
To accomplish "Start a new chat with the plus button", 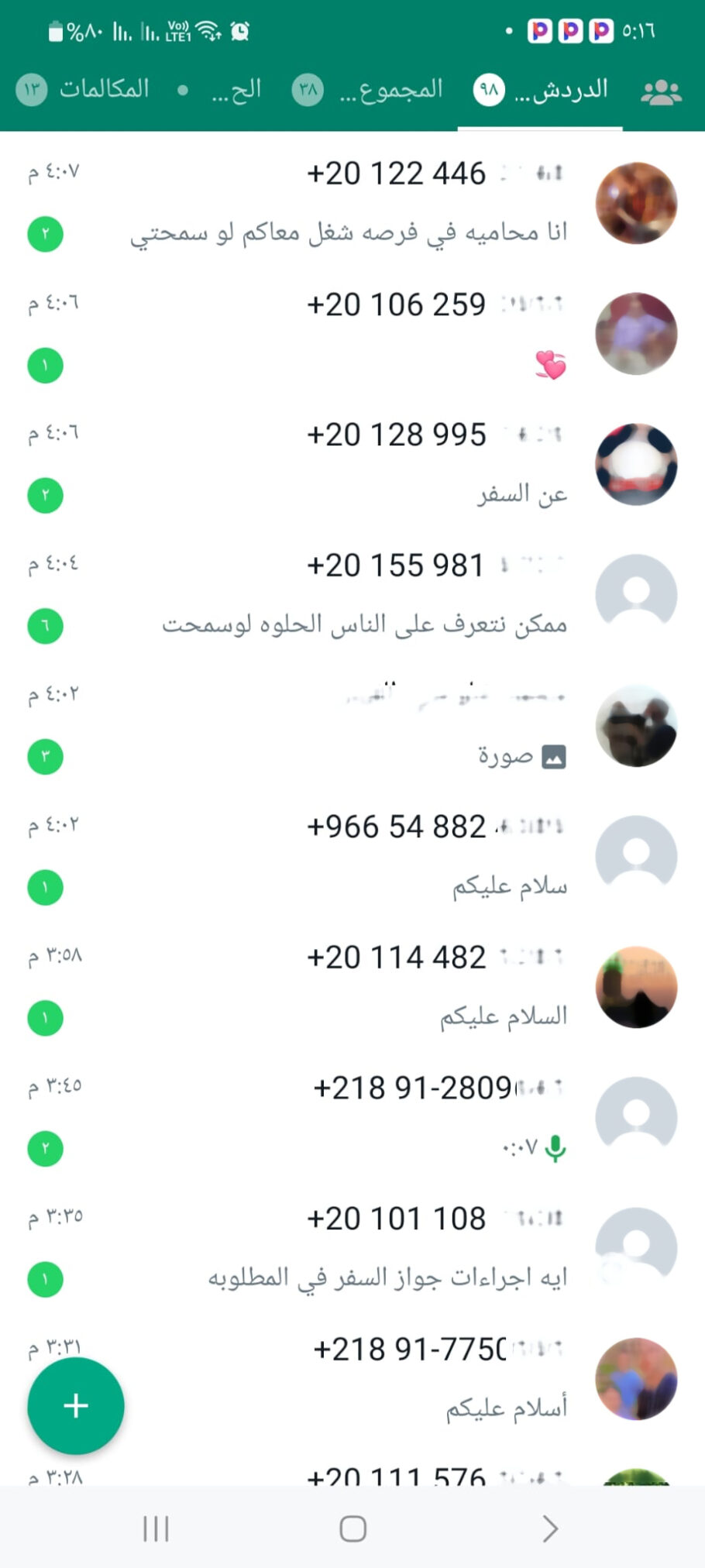I will 76,1405.
